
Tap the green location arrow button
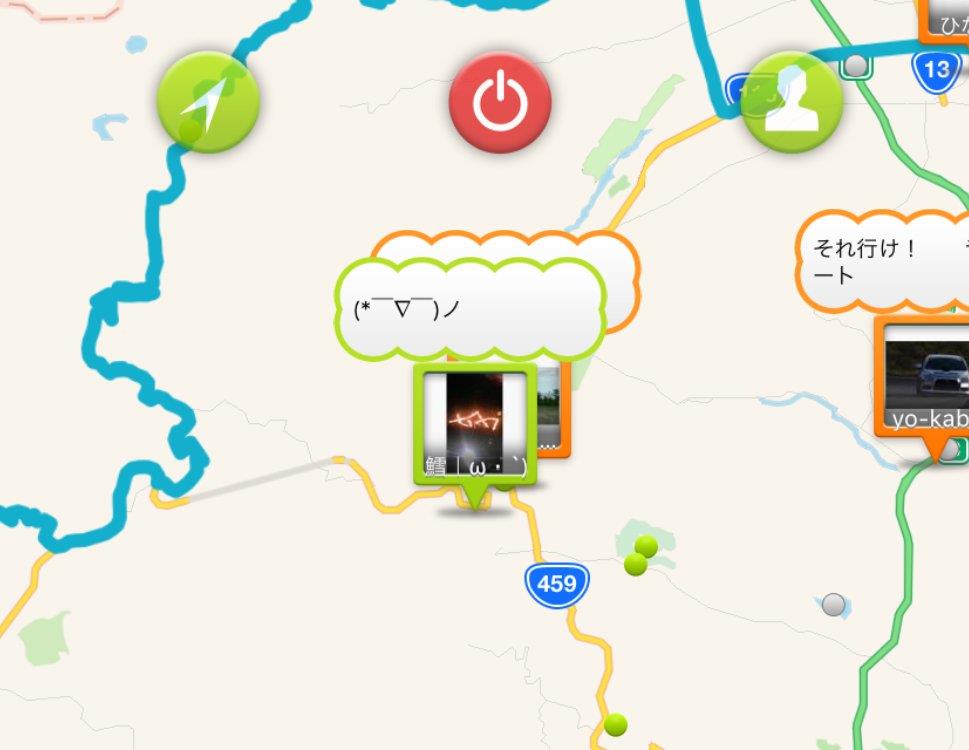(x=208, y=102)
